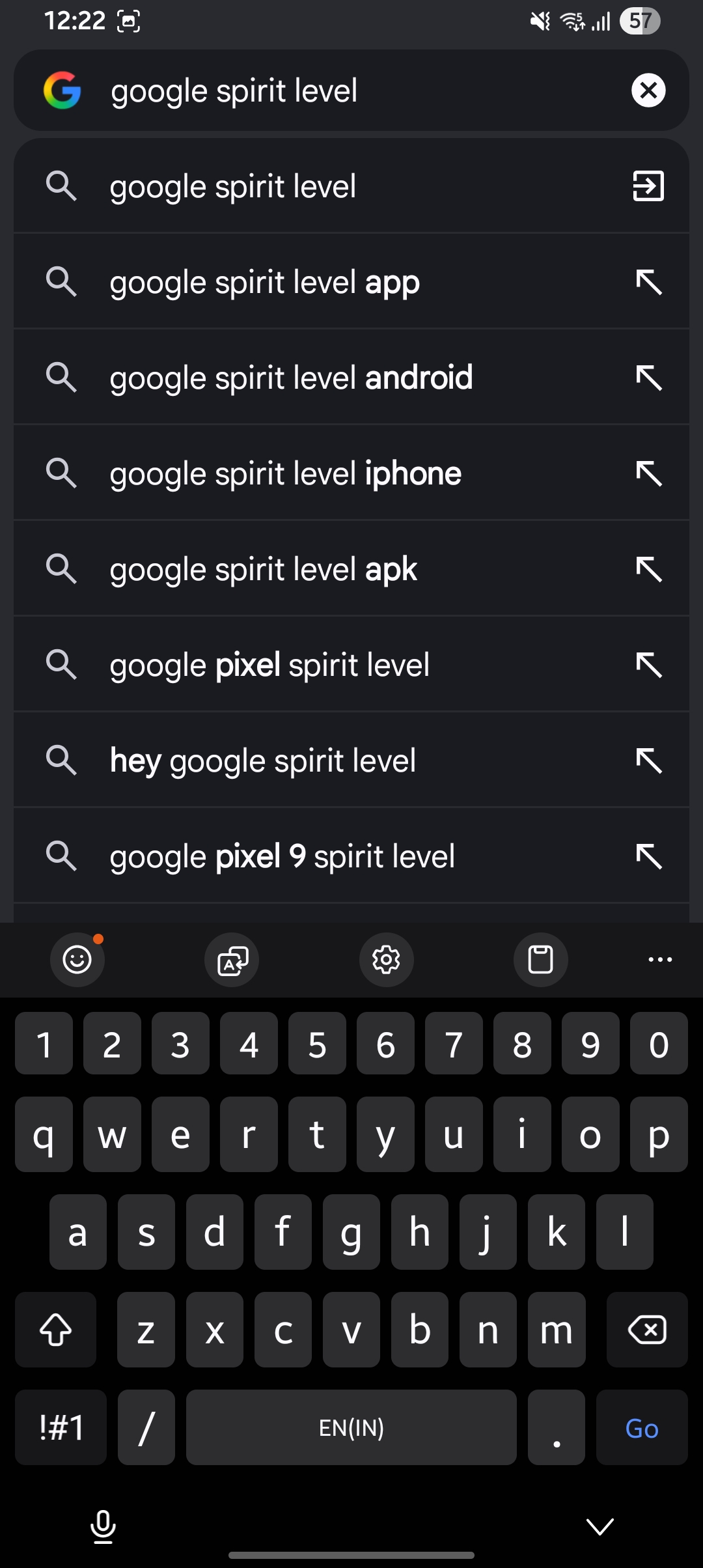
Task: Open the keyboard clipboard
Action: (540, 959)
